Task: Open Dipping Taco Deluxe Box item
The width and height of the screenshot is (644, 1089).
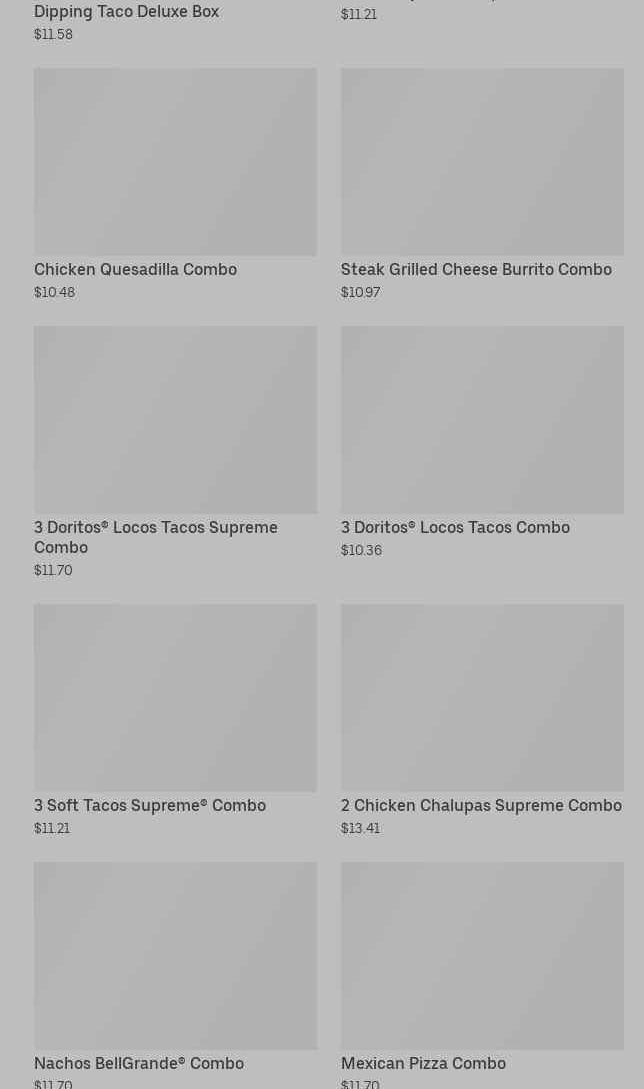Action: pyautogui.click(x=126, y=12)
